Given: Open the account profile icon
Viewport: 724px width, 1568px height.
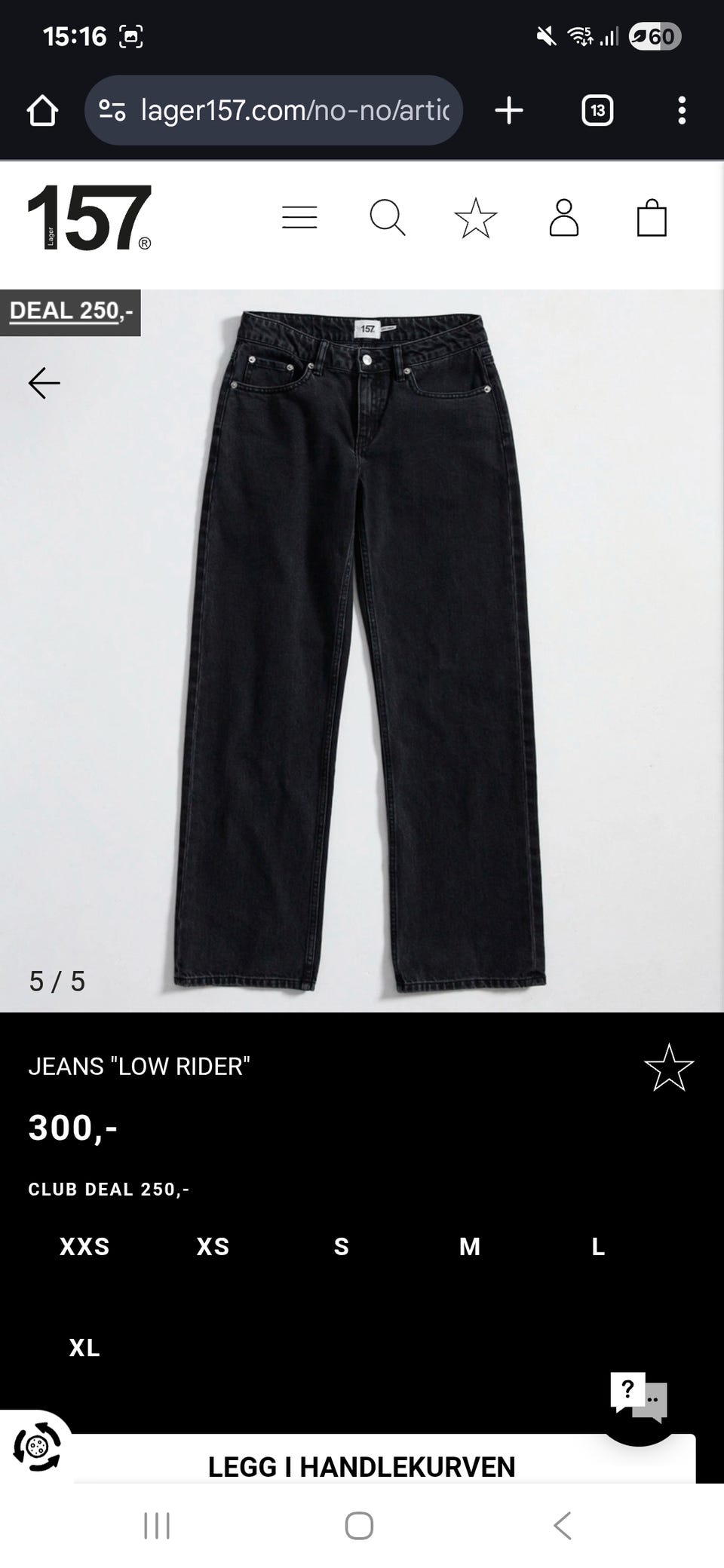Looking at the screenshot, I should point(563,218).
